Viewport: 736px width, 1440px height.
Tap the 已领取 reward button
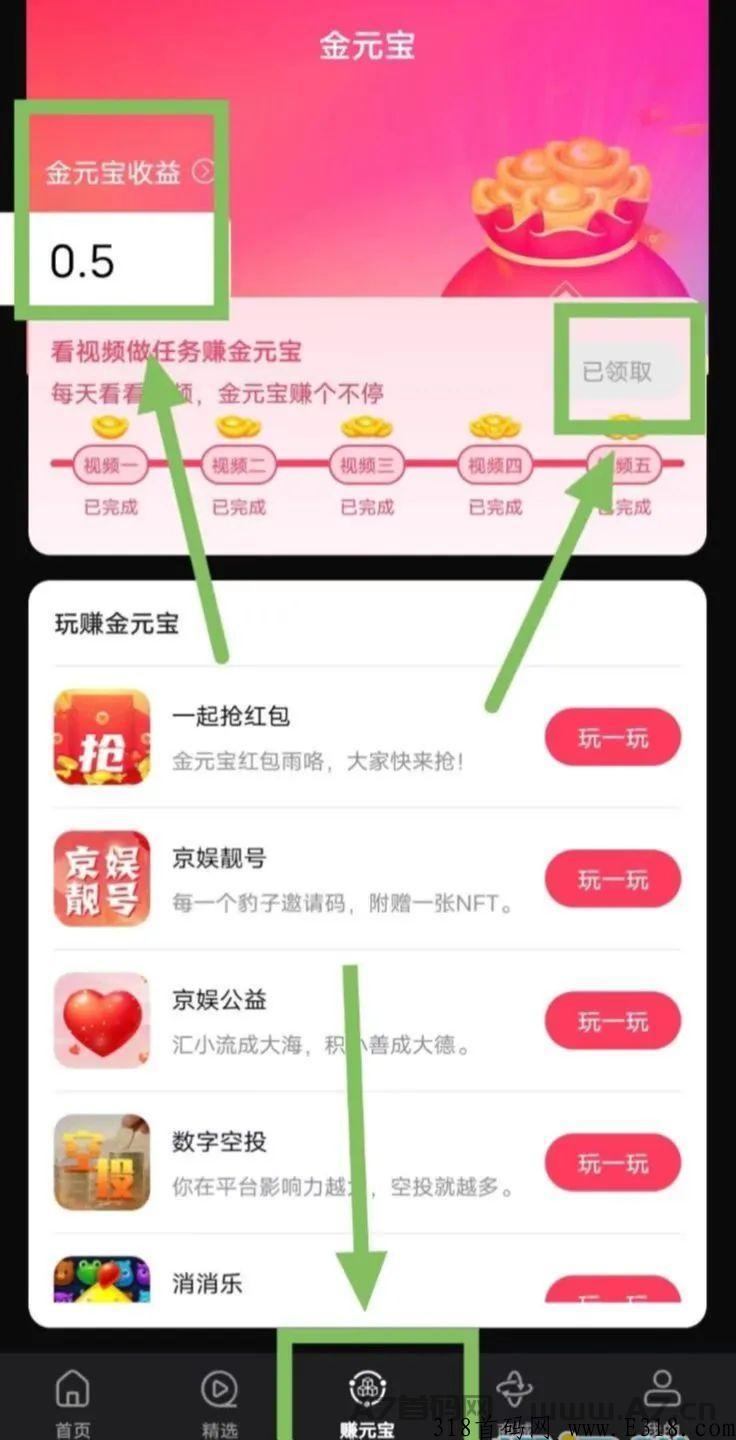pyautogui.click(x=618, y=372)
